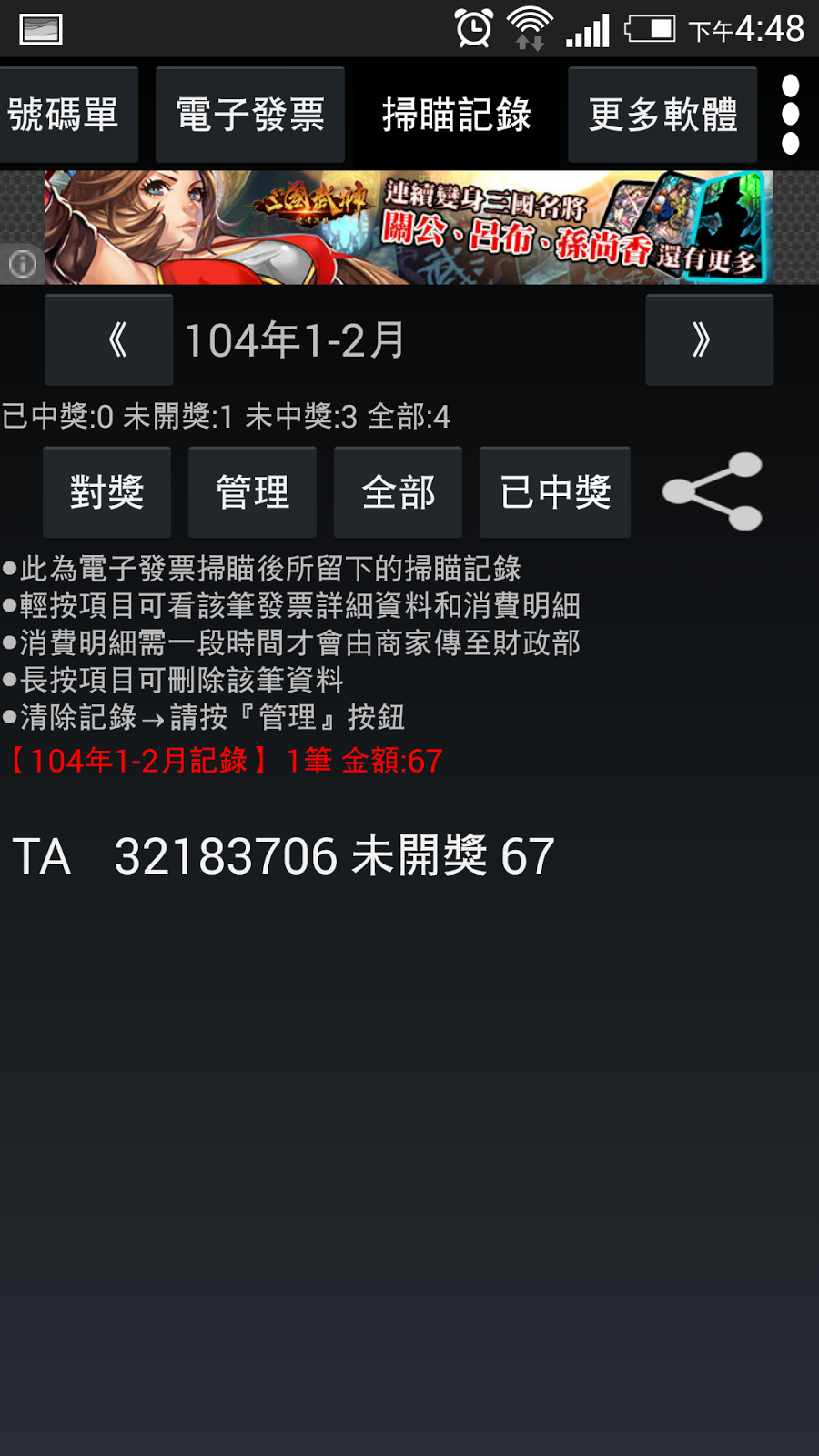
Task: Share the scan records
Action: click(x=713, y=491)
